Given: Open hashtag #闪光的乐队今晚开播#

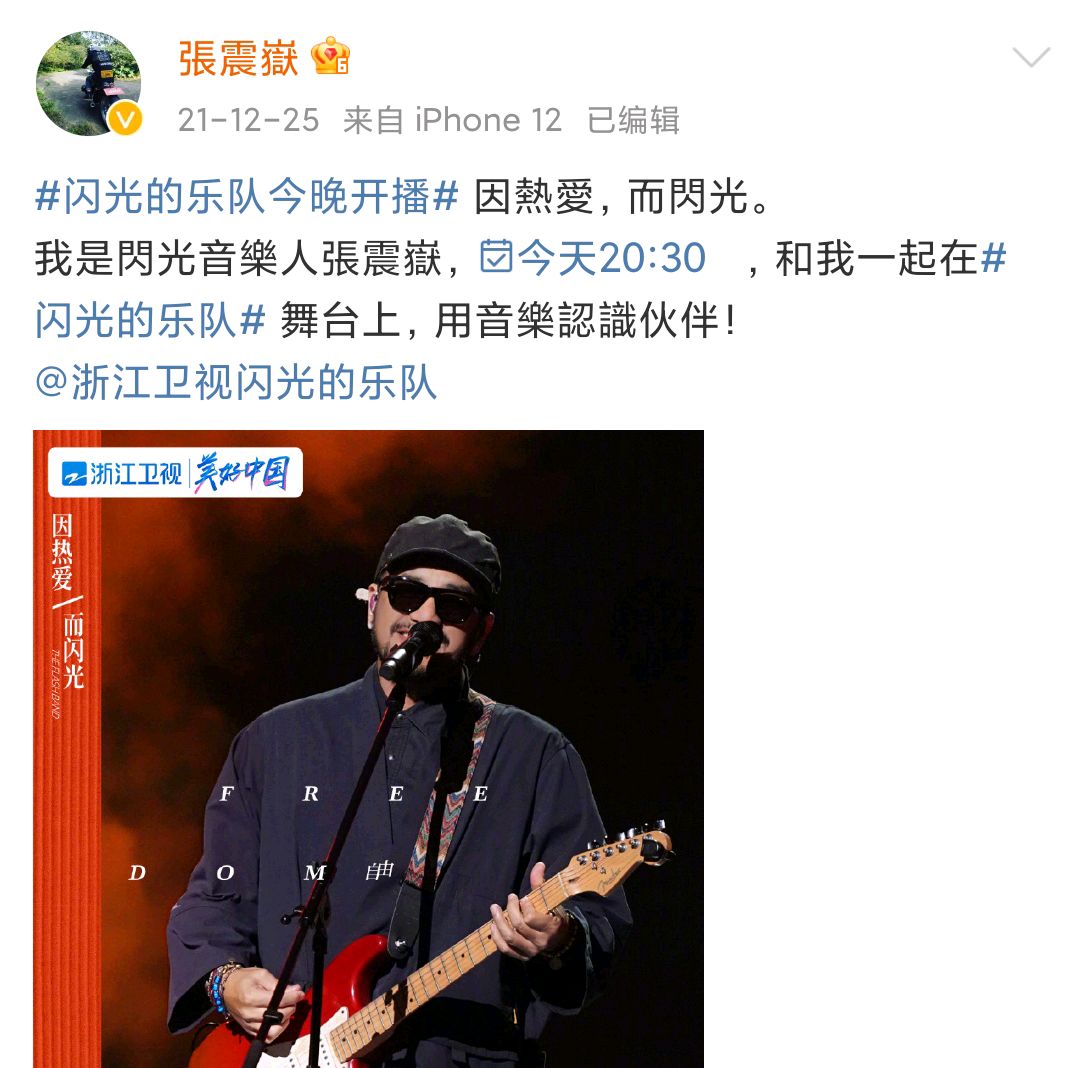Looking at the screenshot, I should (246, 197).
